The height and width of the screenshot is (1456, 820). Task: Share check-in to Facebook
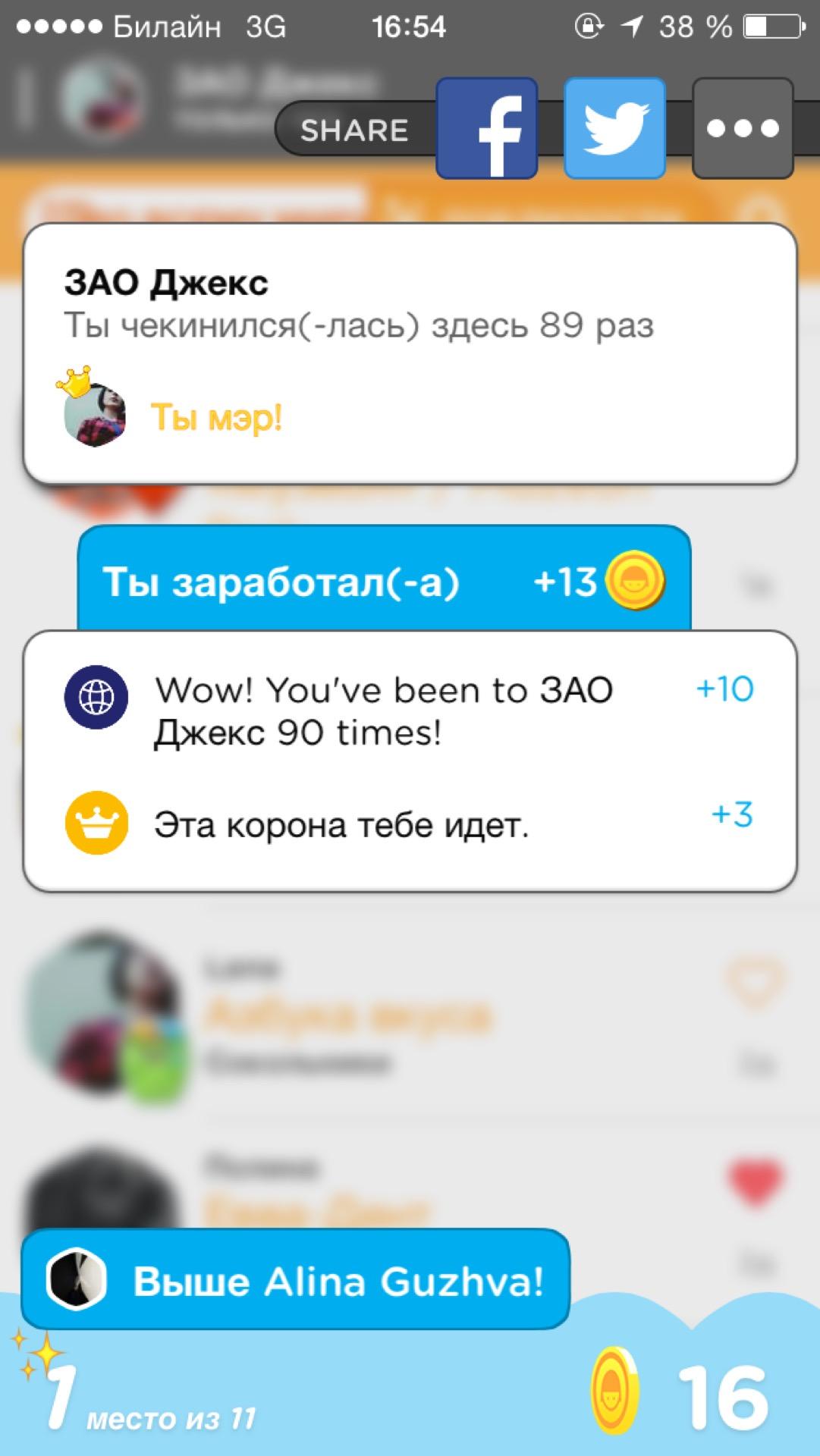coord(487,128)
